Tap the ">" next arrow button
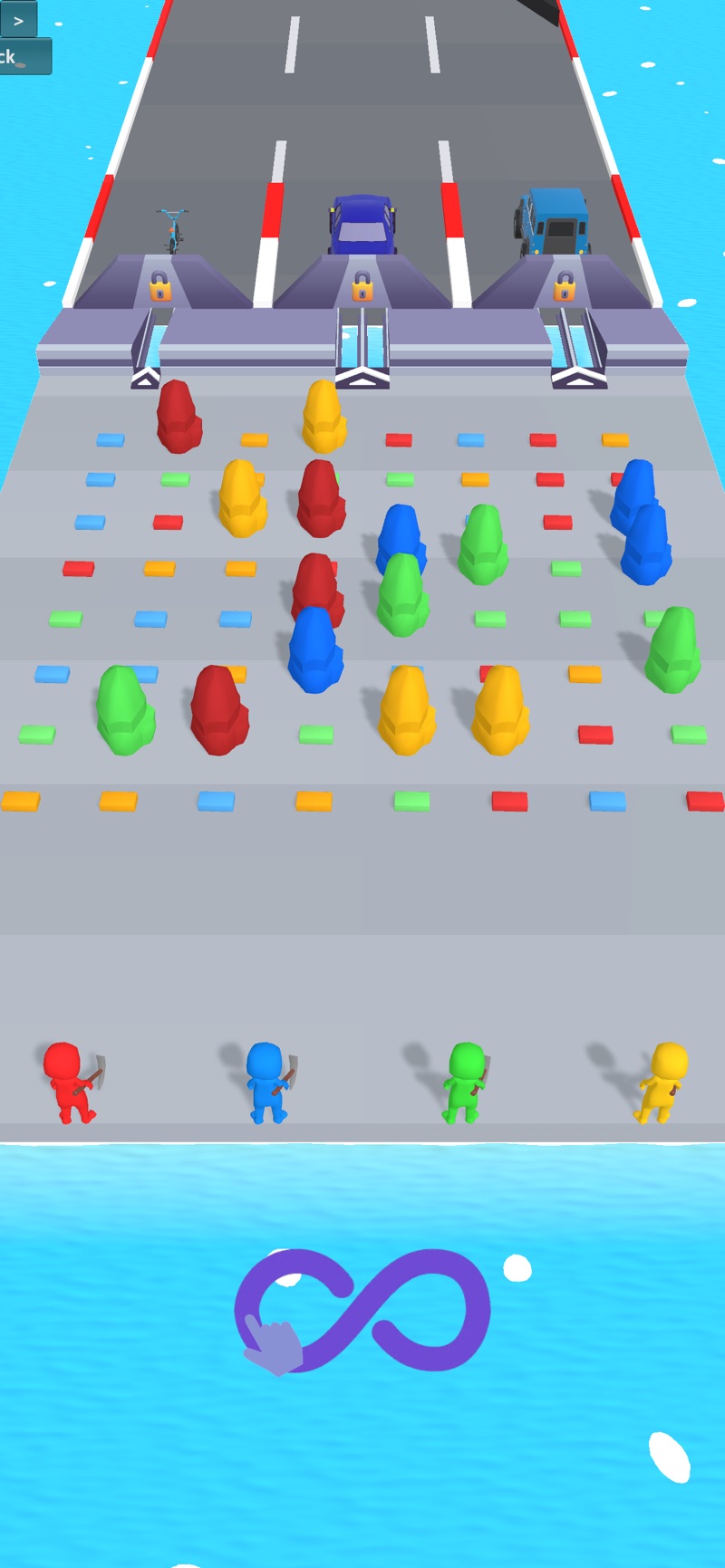This screenshot has width=725, height=1568. click(x=18, y=19)
